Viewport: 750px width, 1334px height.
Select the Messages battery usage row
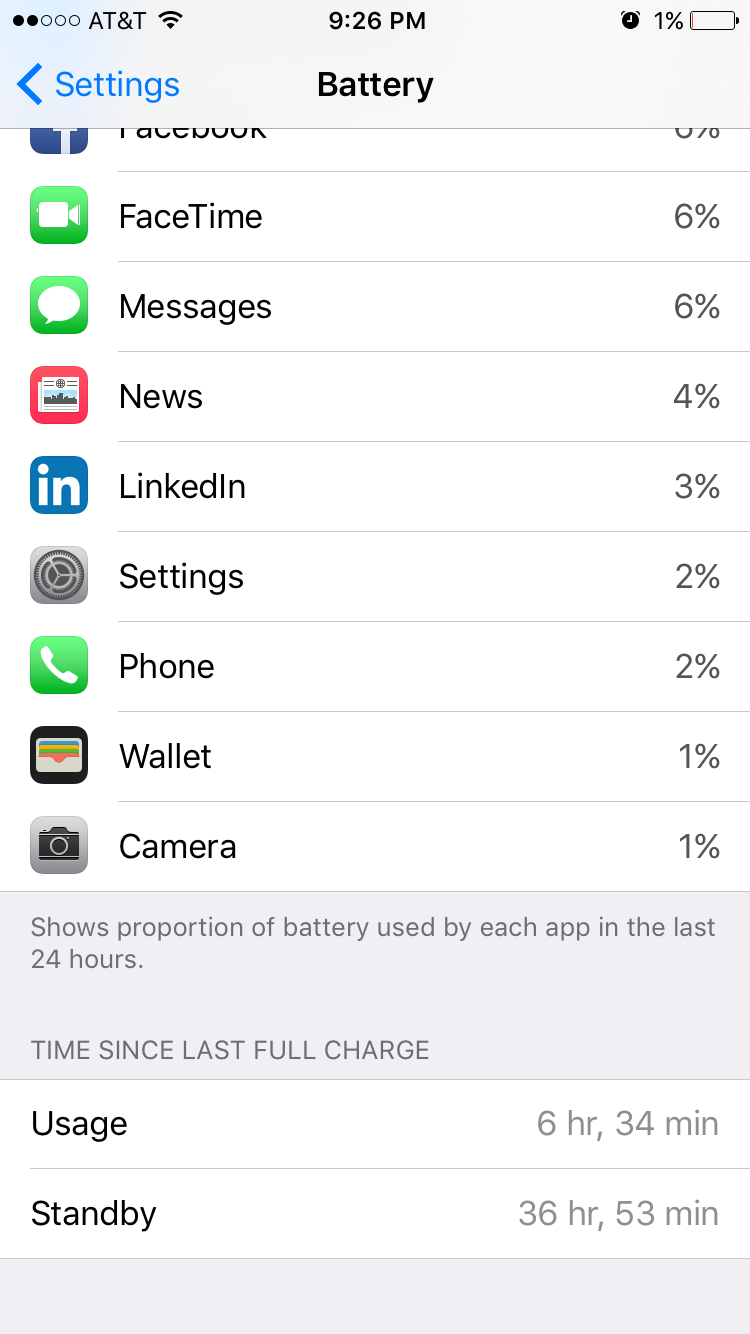click(x=375, y=307)
